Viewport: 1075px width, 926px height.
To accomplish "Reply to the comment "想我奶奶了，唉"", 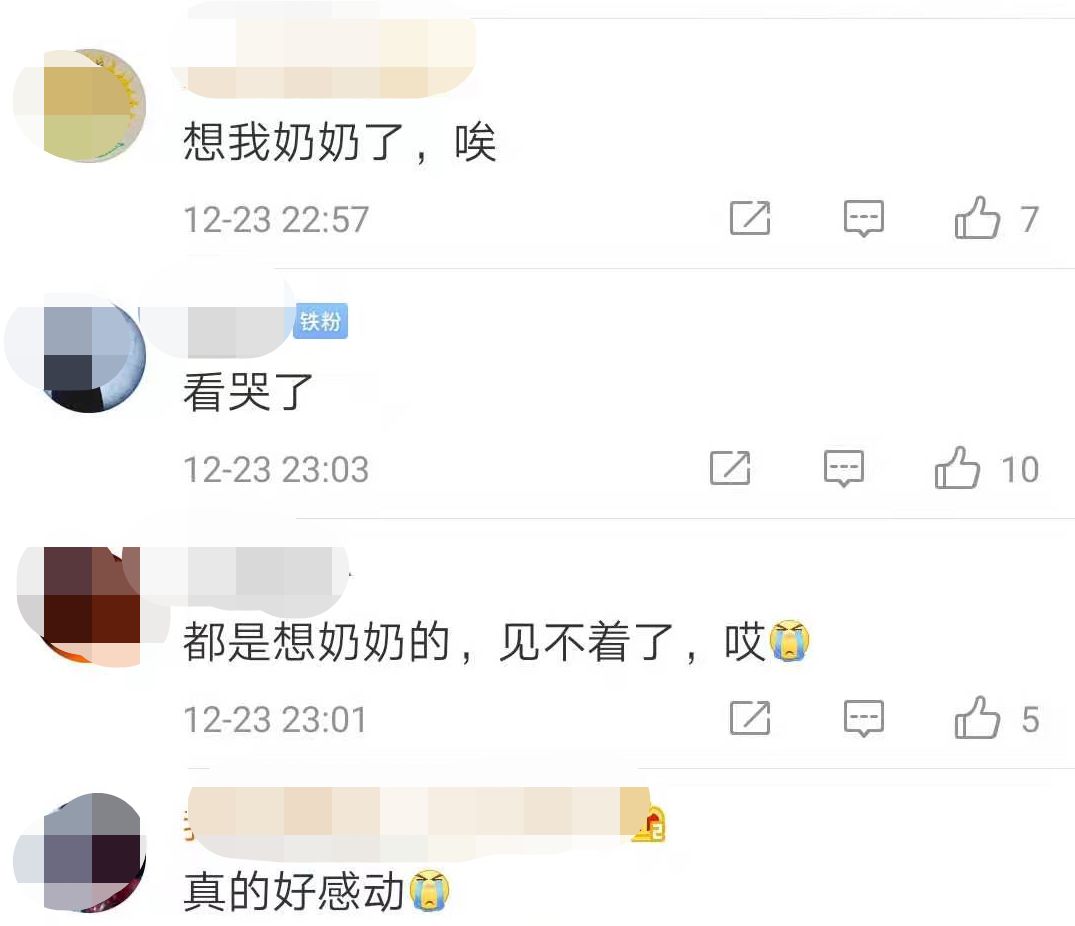I will coord(863,218).
